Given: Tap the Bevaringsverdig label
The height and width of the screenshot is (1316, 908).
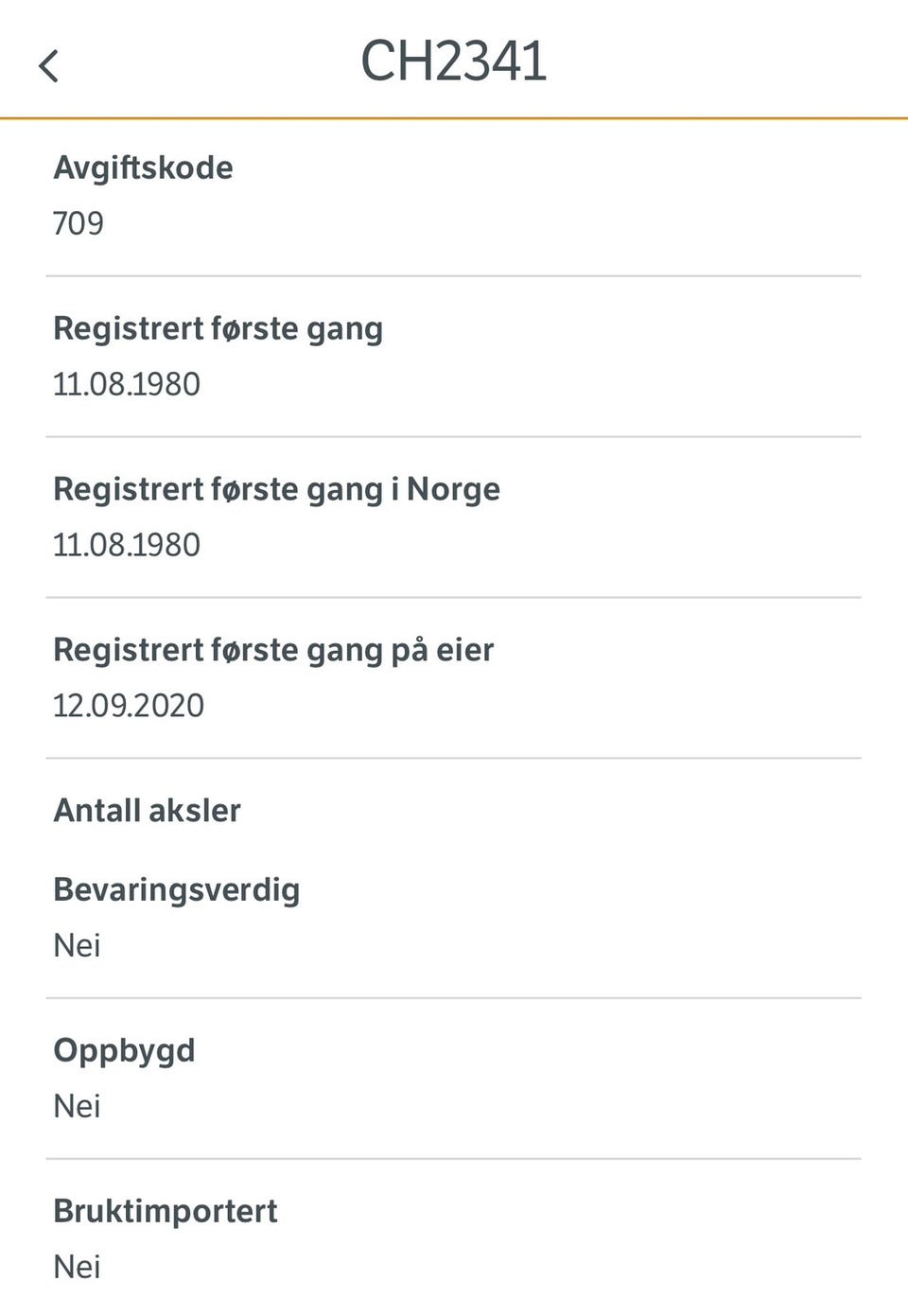Looking at the screenshot, I should coord(177,889).
